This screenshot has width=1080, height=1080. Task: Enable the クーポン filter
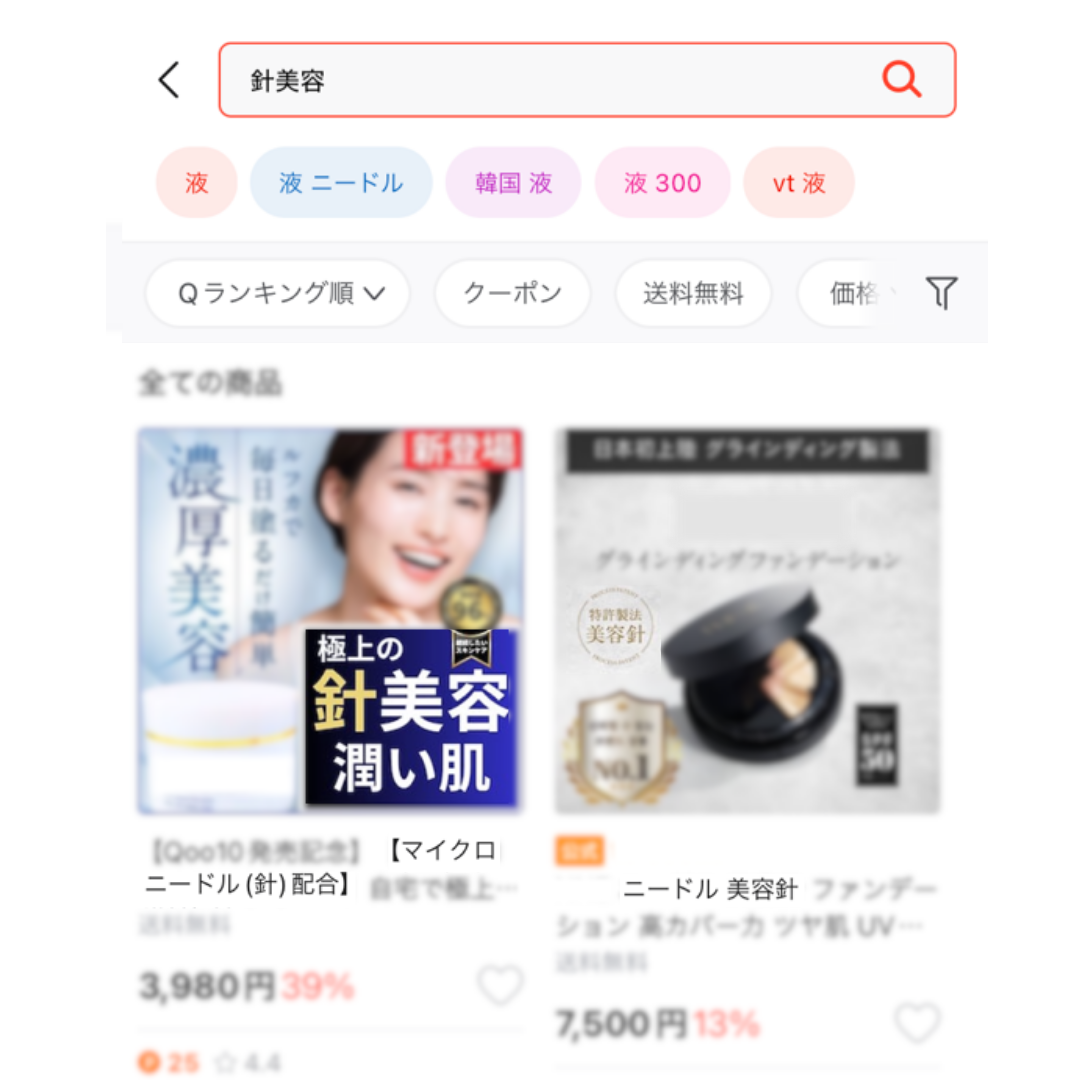click(512, 294)
